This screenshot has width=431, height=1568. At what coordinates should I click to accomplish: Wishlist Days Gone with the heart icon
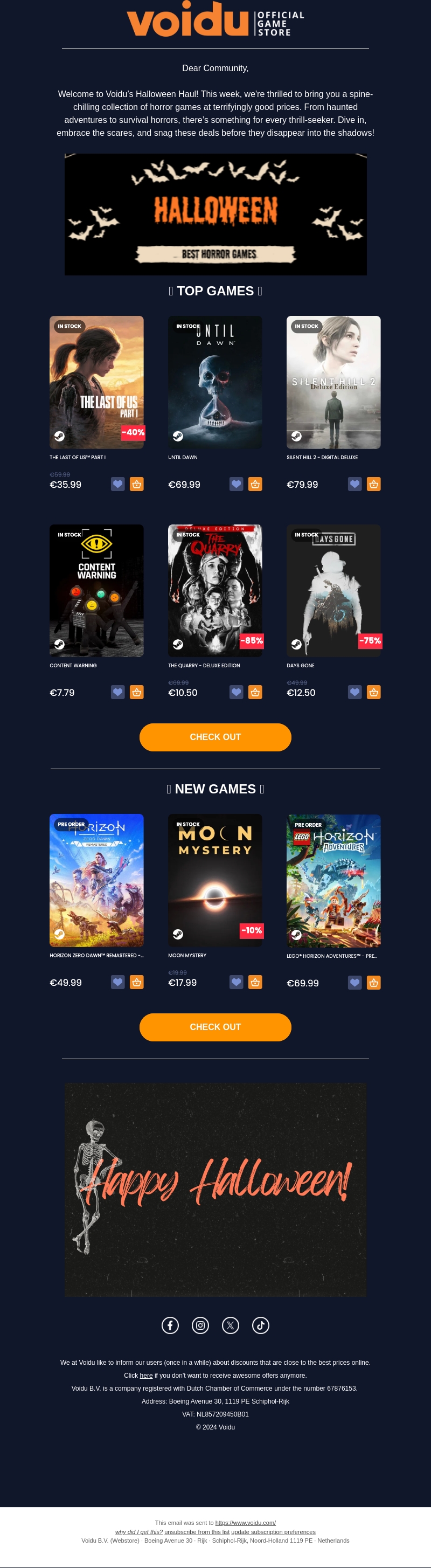click(355, 692)
